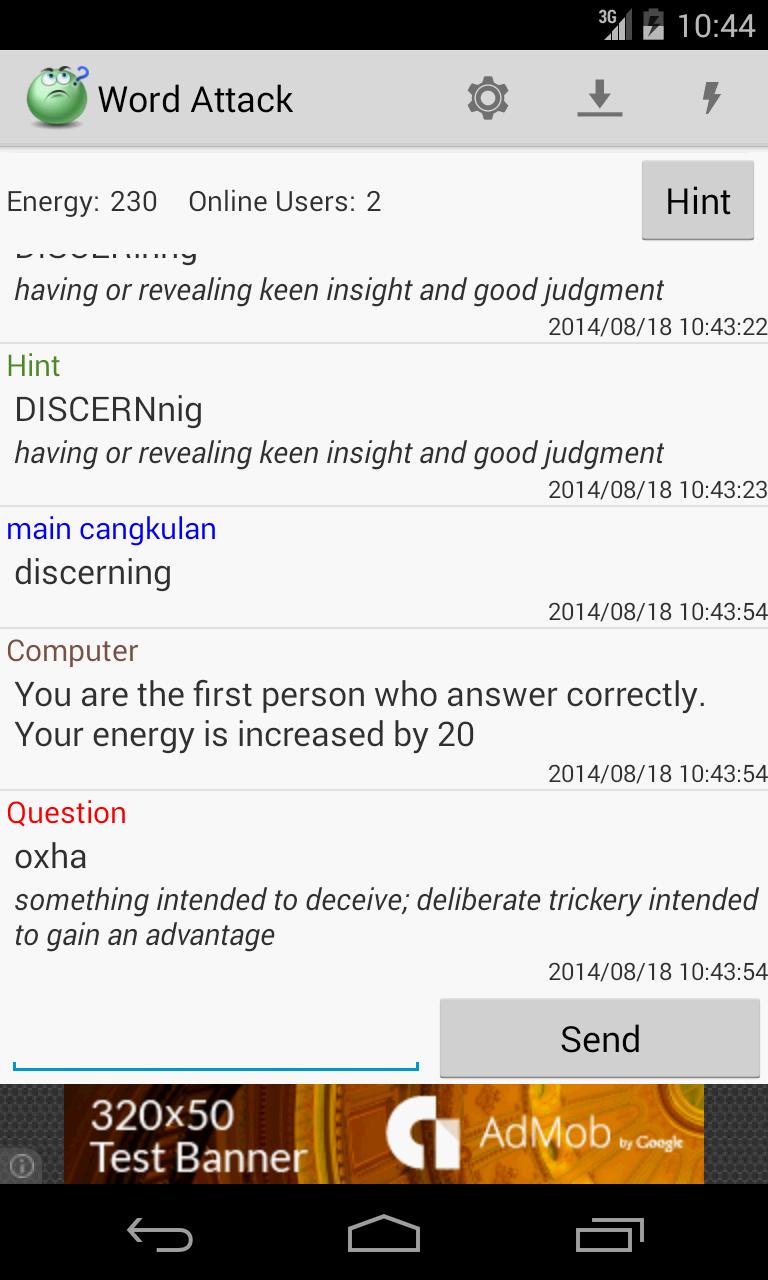This screenshot has height=1280, width=768.
Task: Tap the Energy: 230 counter
Action: click(82, 201)
